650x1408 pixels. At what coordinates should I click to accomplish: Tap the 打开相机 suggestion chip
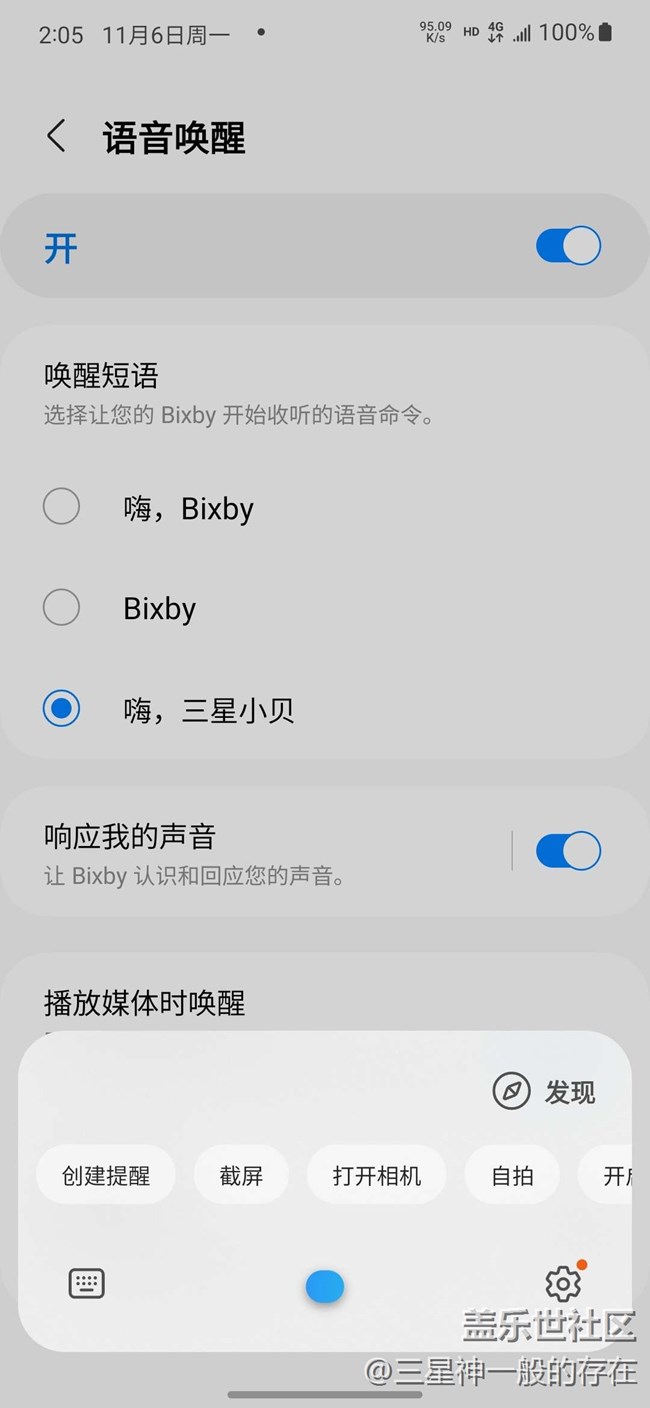[x=376, y=1175]
